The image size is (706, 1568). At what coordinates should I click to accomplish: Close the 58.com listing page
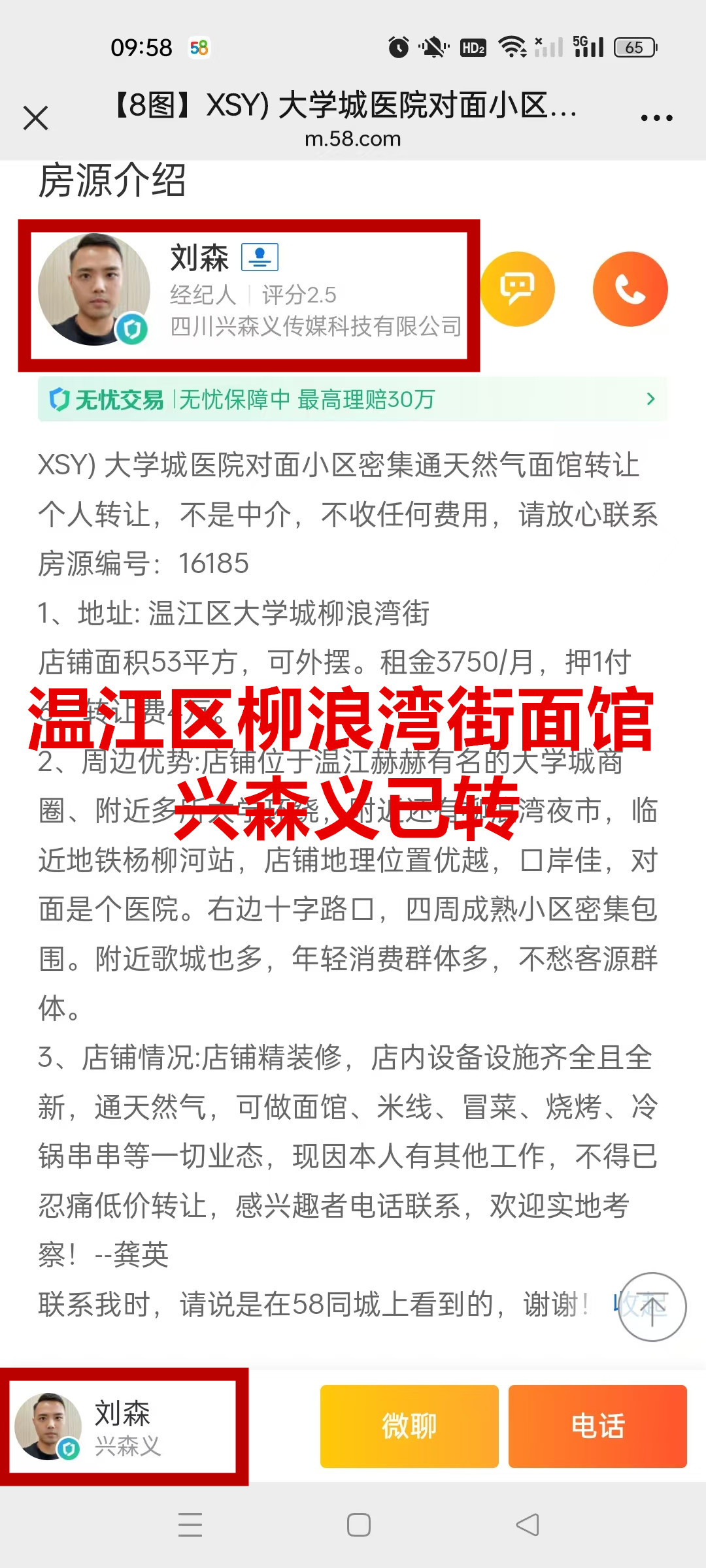pos(36,118)
